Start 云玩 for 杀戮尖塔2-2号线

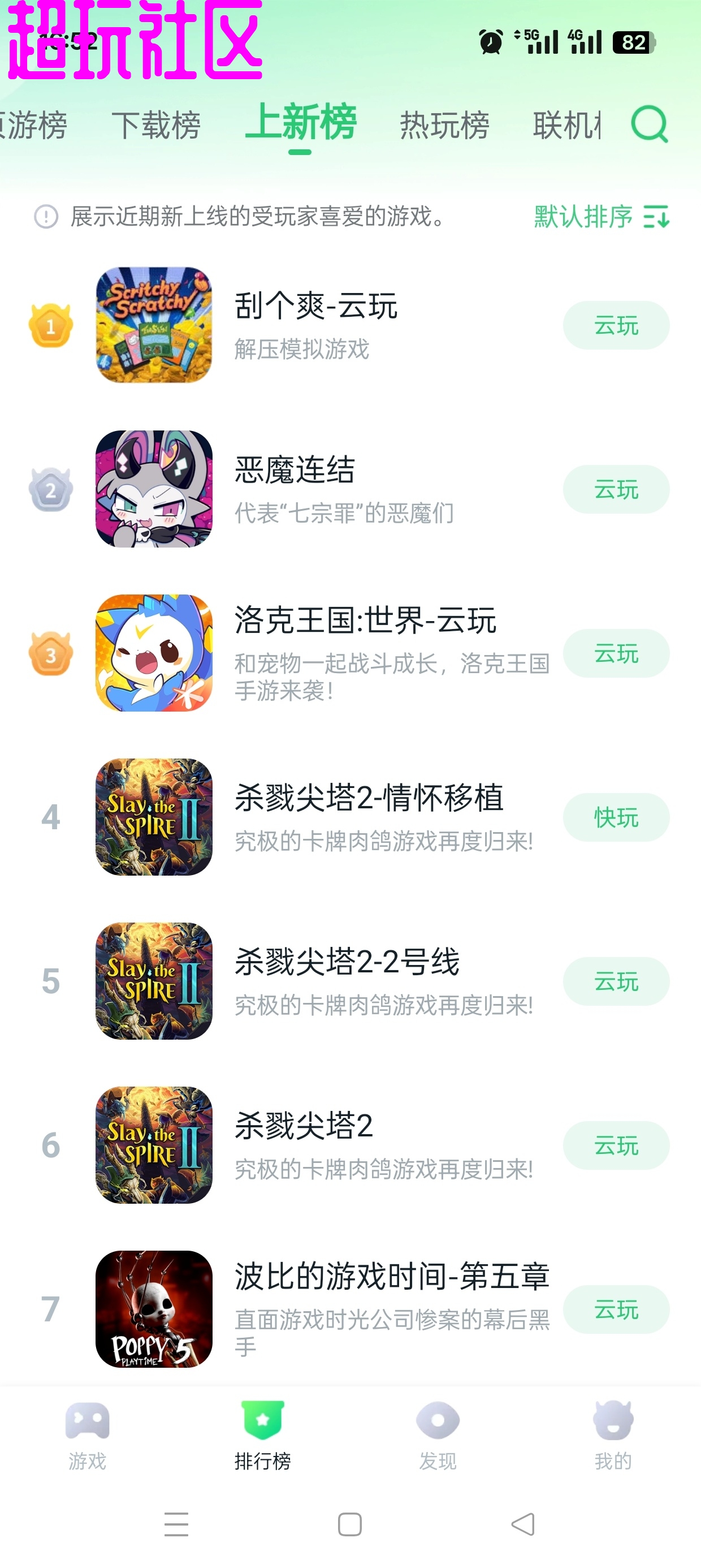point(616,981)
